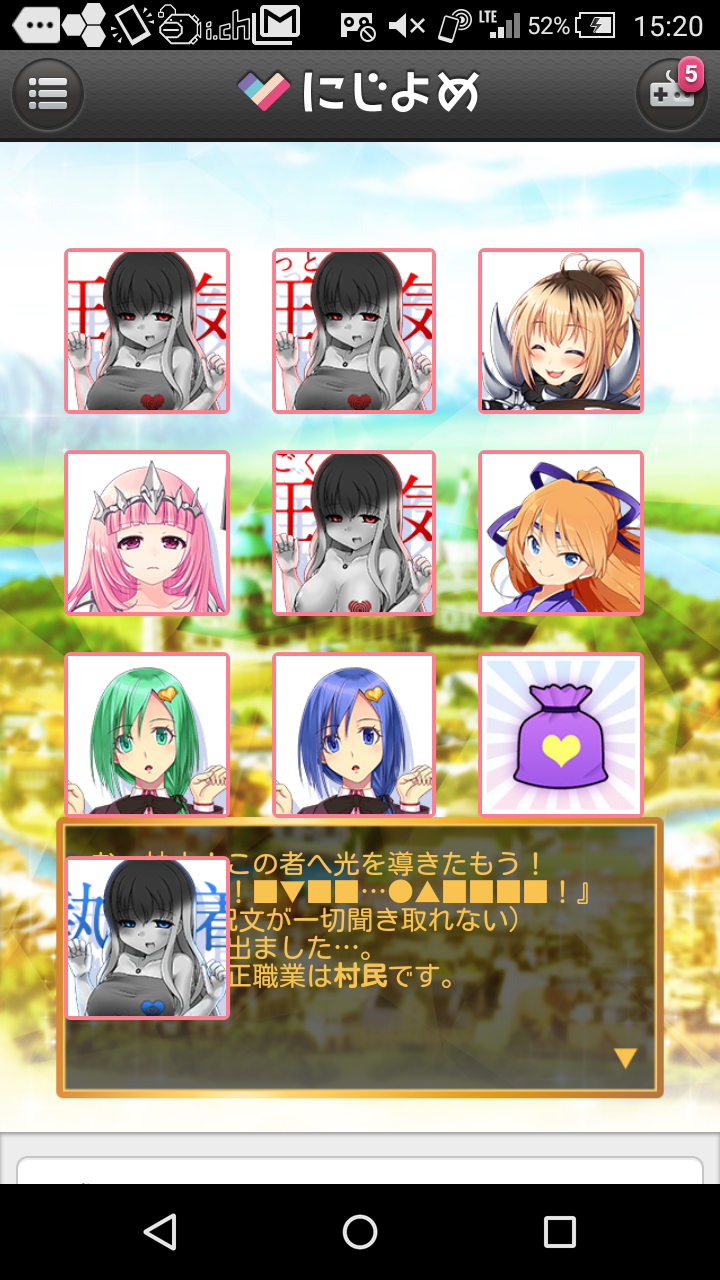The image size is (720, 1280).
Task: Open the hamburger menu button
Action: 47,94
